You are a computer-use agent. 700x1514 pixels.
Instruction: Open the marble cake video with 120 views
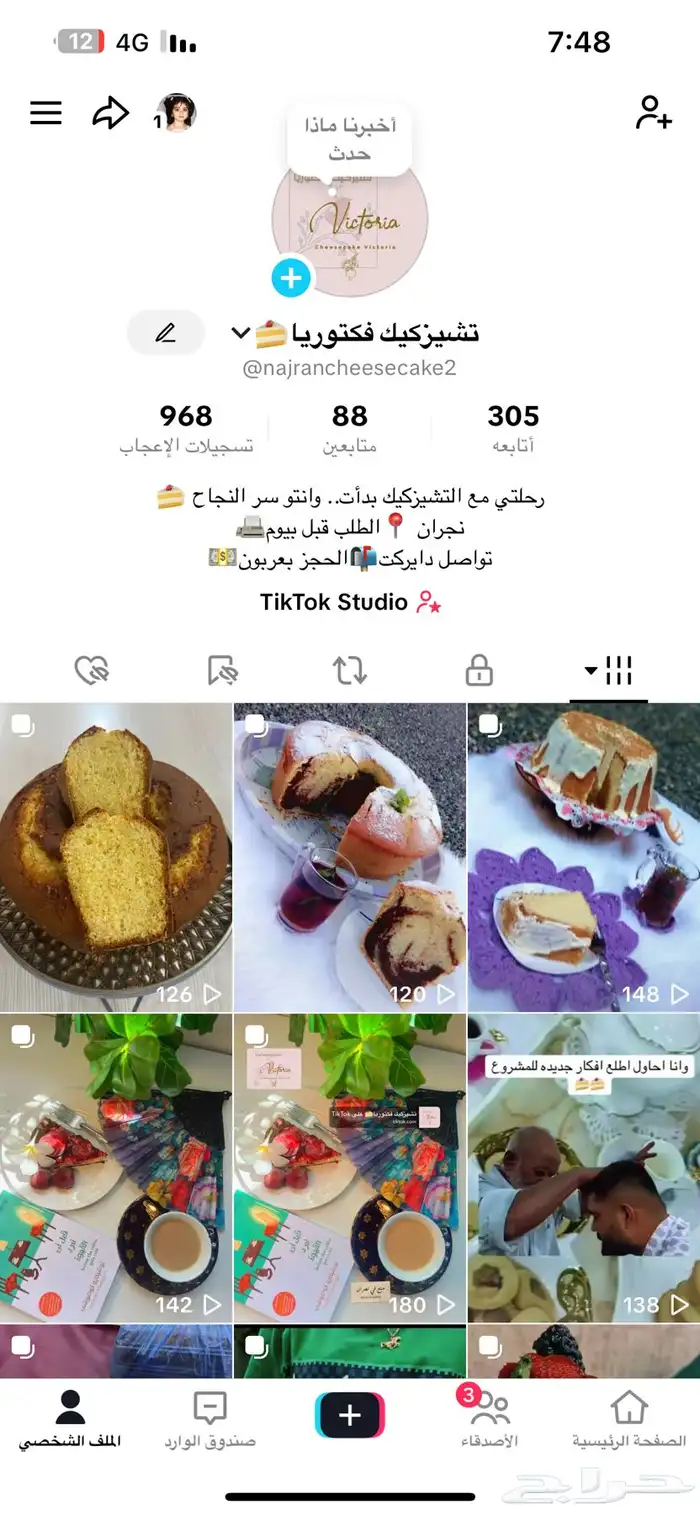click(x=350, y=857)
